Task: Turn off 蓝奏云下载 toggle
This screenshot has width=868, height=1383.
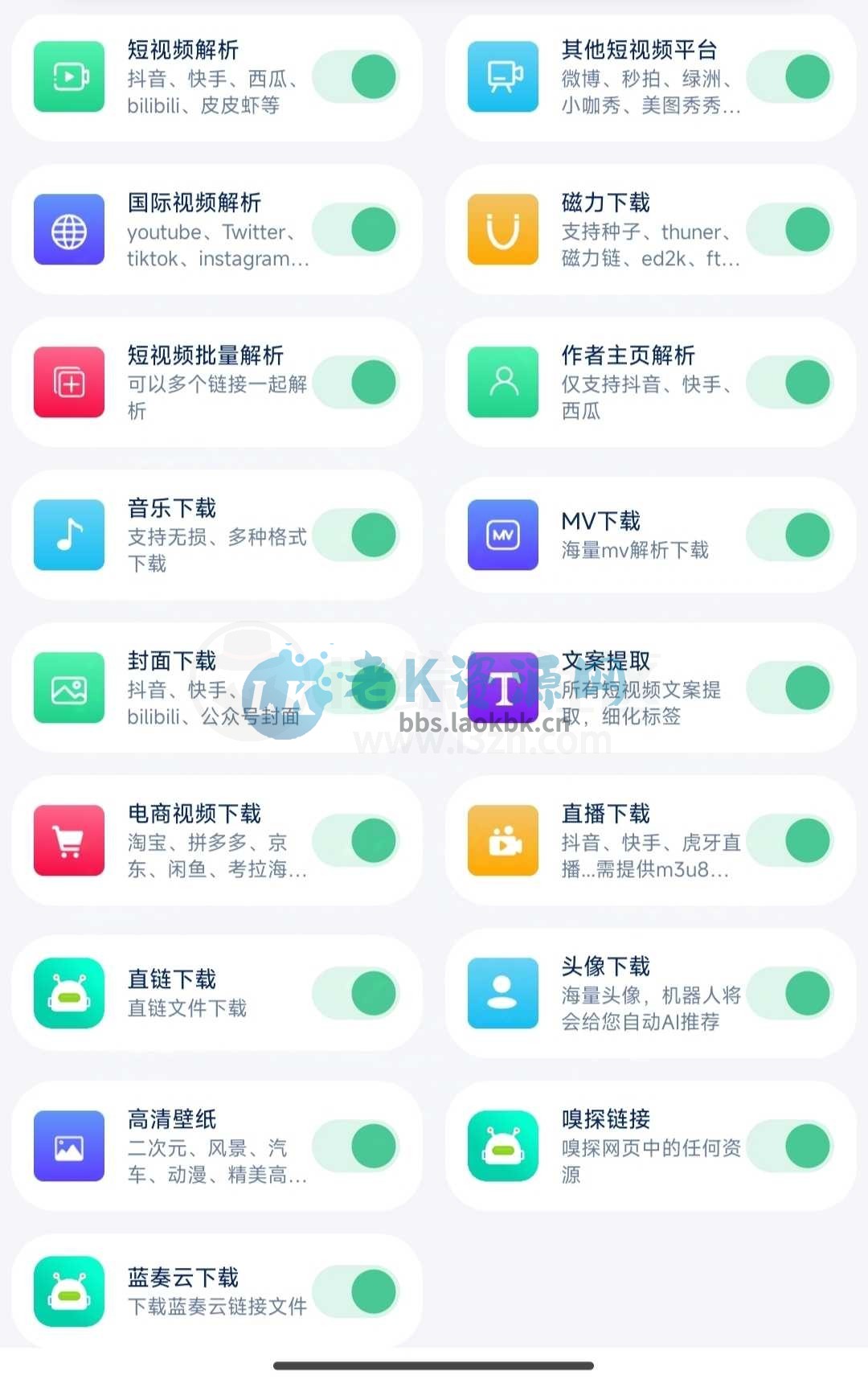Action: (x=356, y=1292)
